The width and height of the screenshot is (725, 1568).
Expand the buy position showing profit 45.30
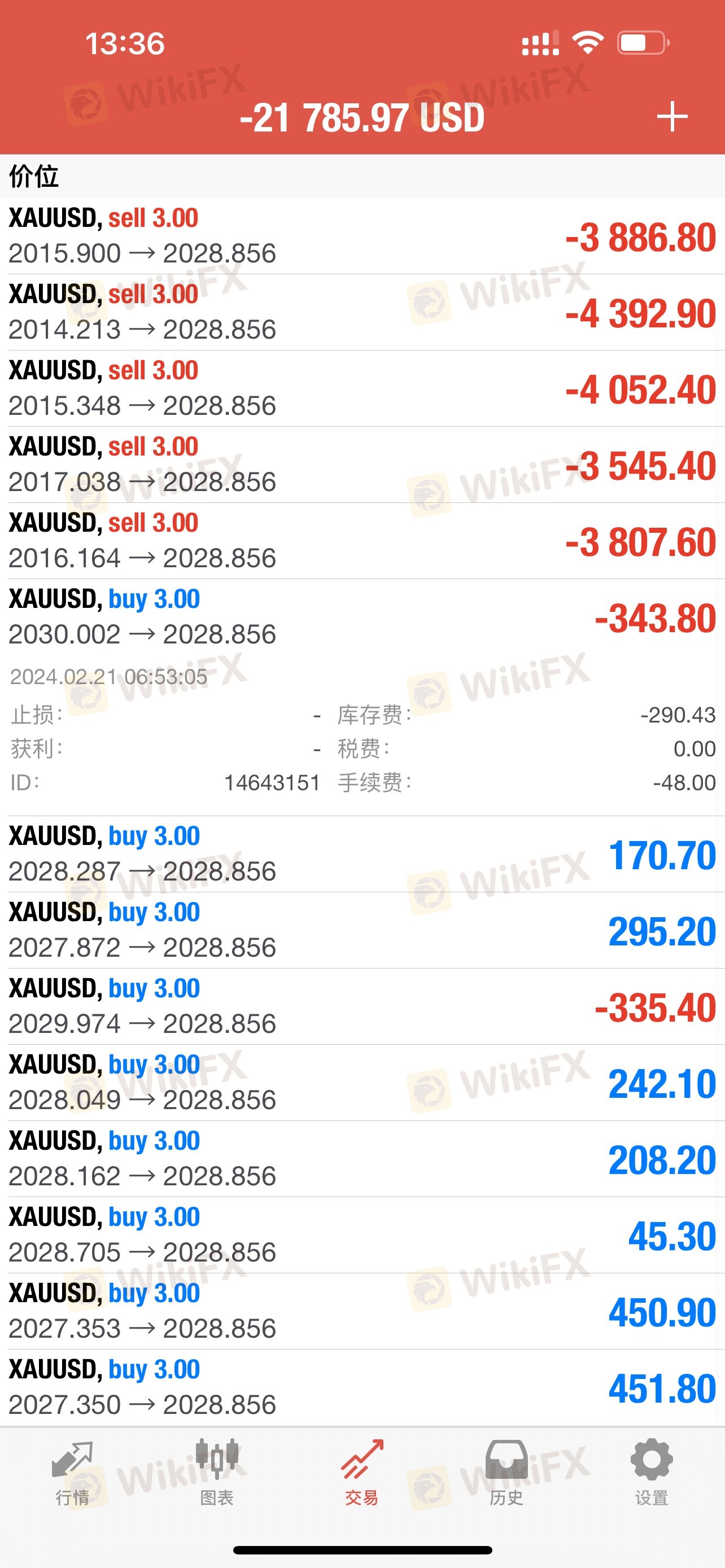[x=362, y=1234]
